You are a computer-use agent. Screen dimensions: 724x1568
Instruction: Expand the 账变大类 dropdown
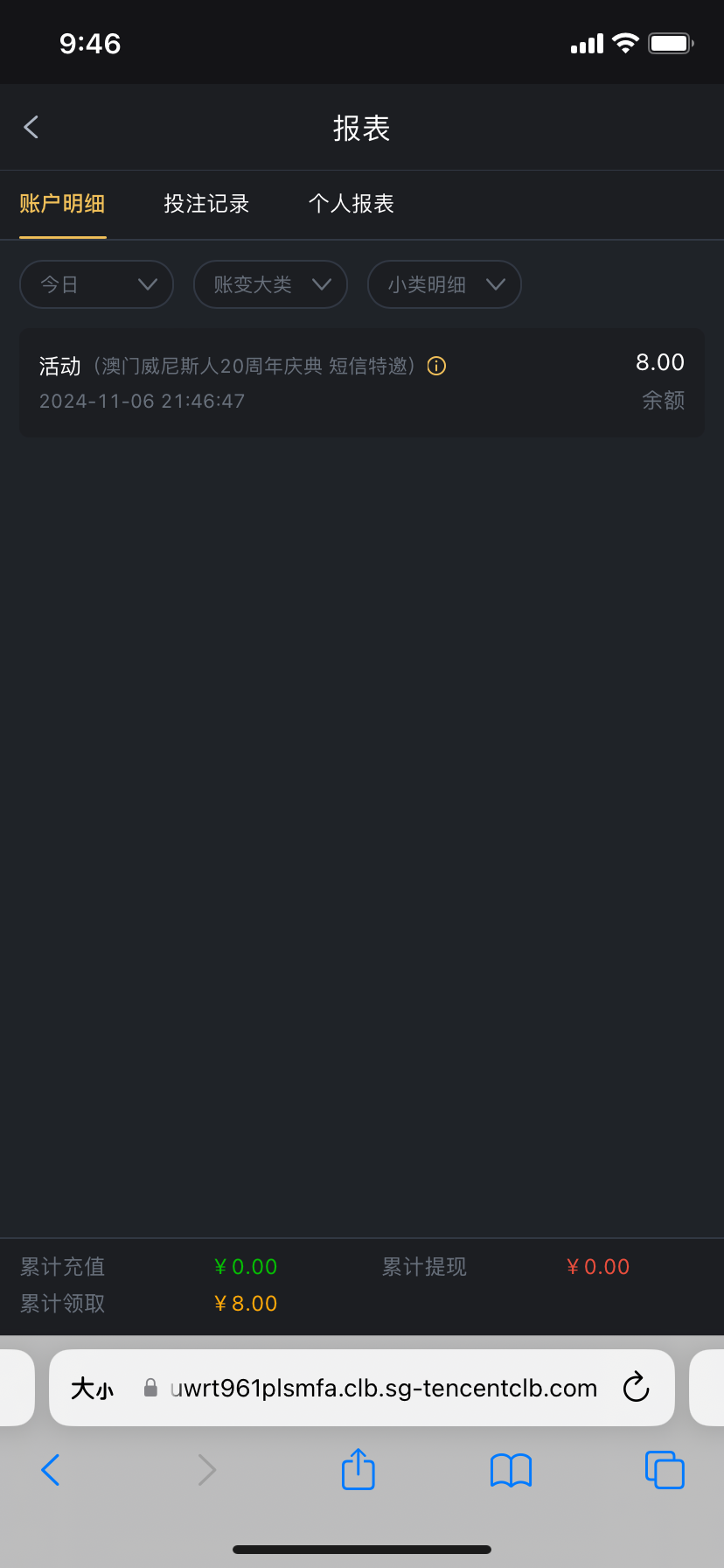pos(270,284)
